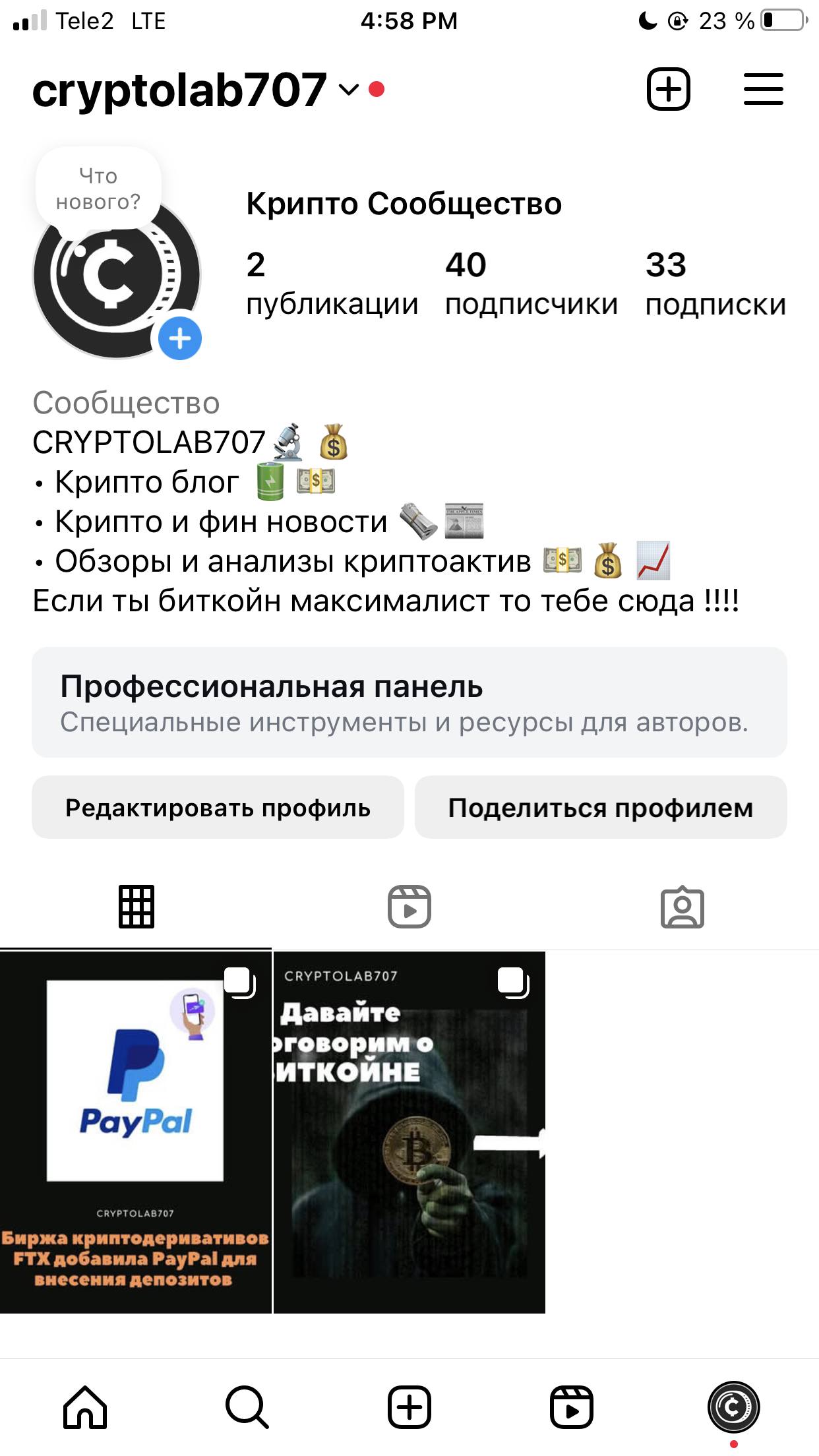819x1456 pixels.
Task: View the 33 подписки list
Action: click(715, 284)
